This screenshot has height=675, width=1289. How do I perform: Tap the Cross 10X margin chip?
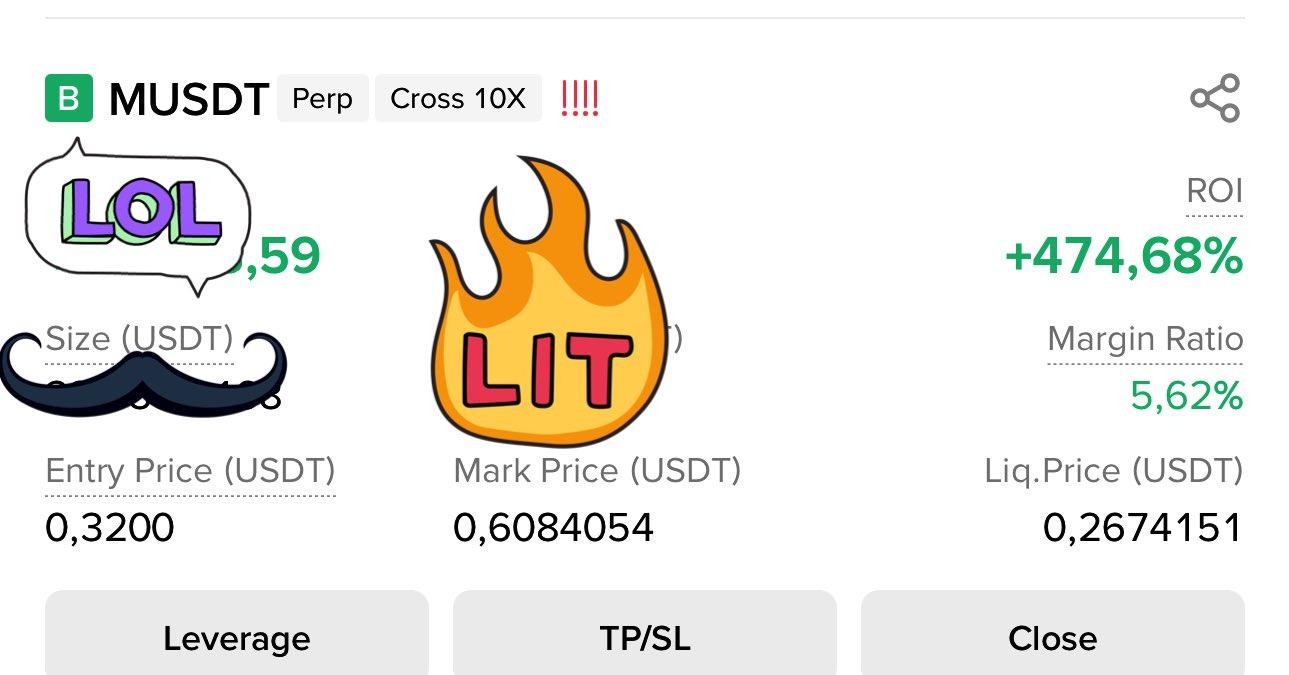458,99
